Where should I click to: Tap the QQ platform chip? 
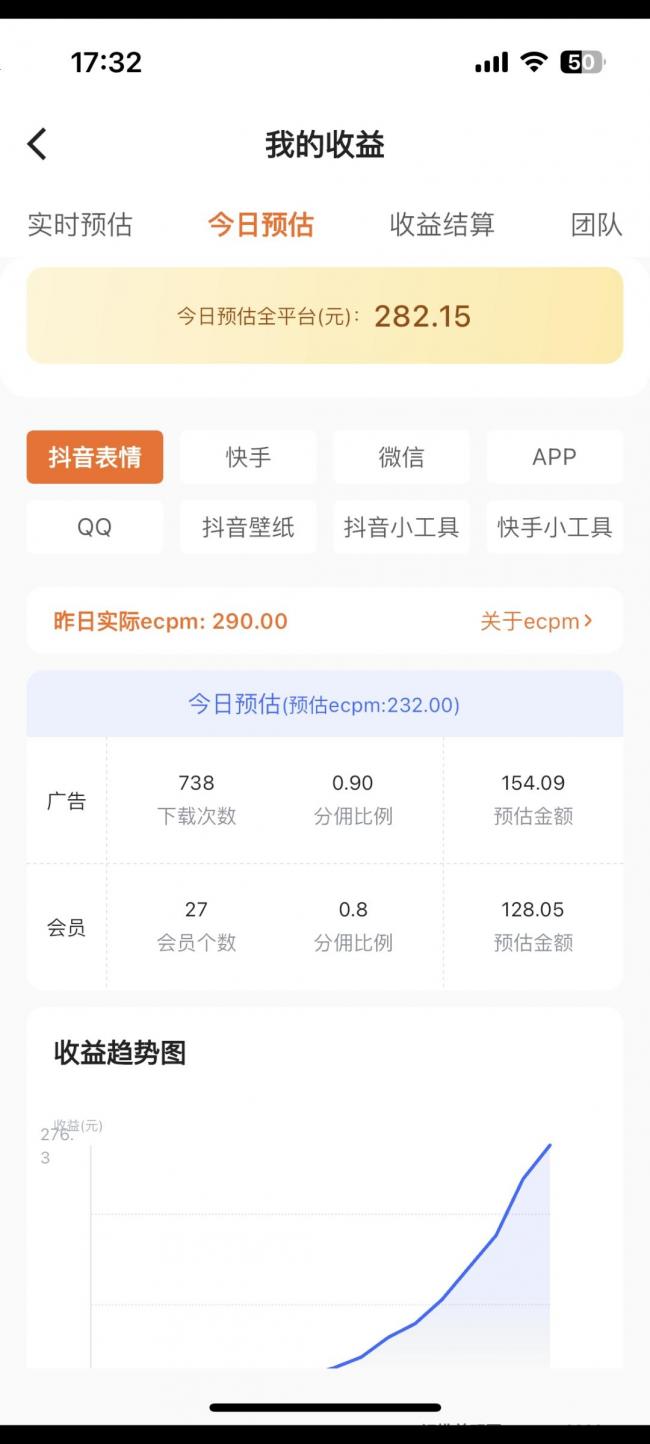(x=95, y=527)
